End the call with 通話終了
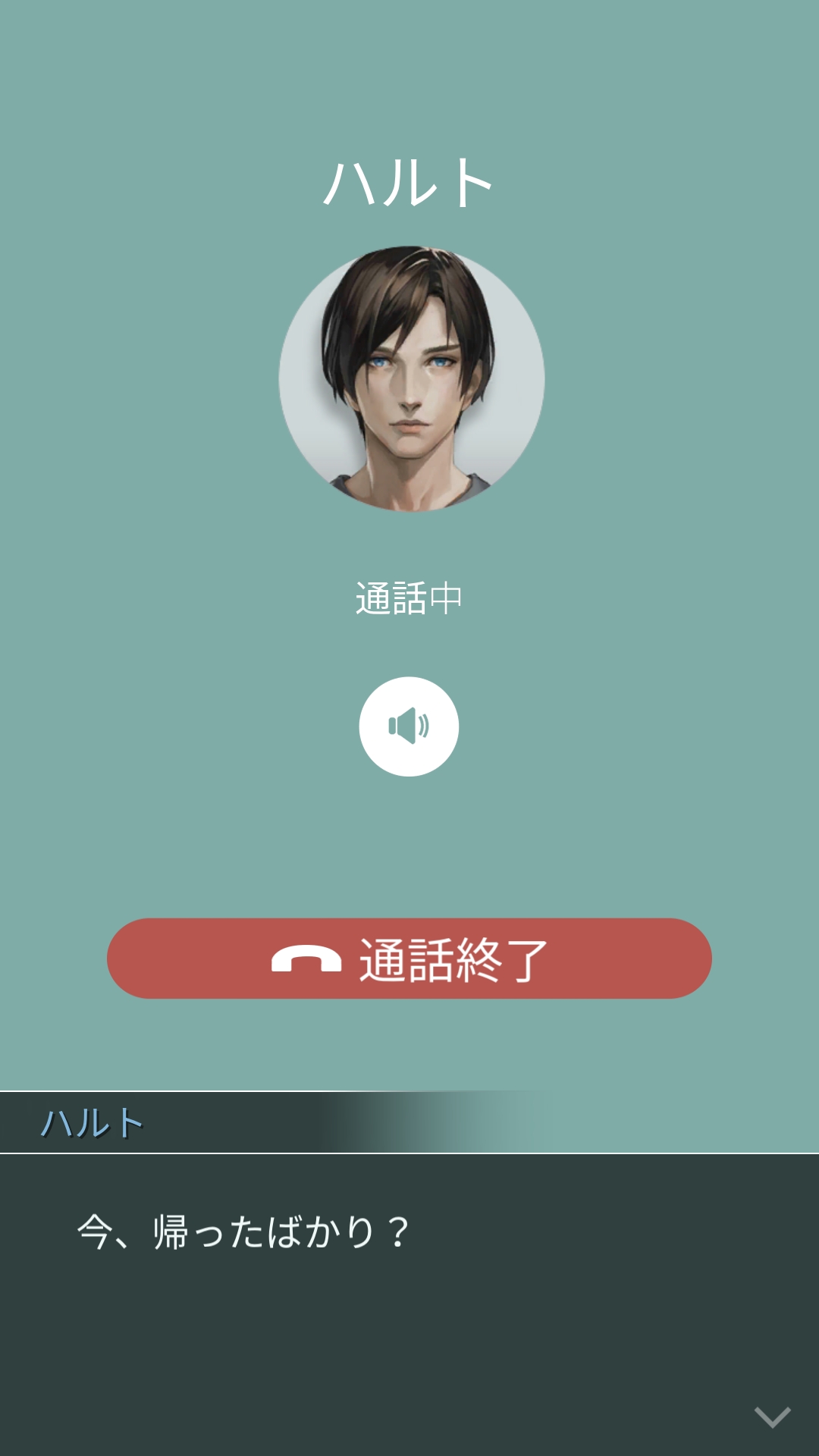The width and height of the screenshot is (819, 1456). click(409, 959)
